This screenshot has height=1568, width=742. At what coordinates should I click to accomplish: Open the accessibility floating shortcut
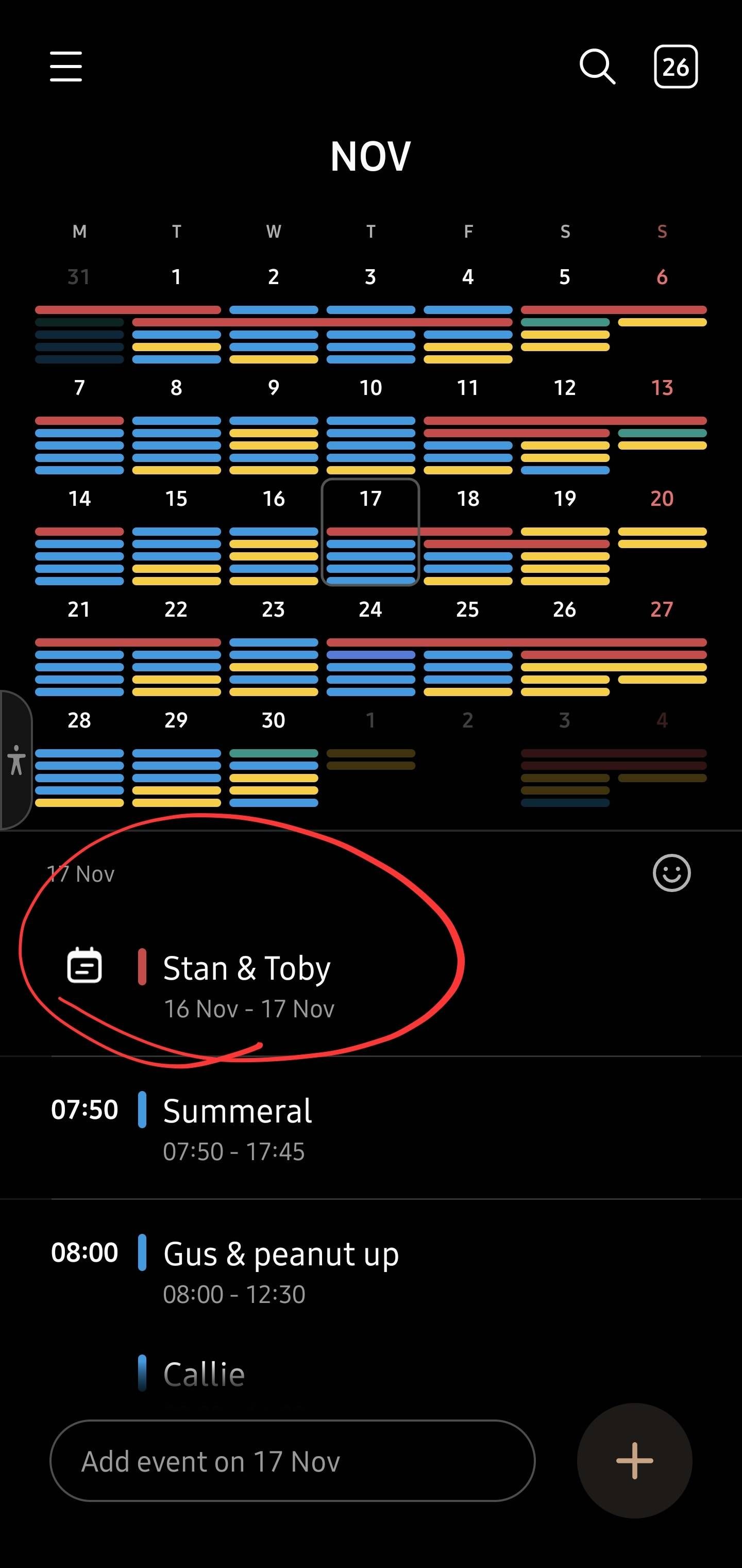tap(16, 760)
